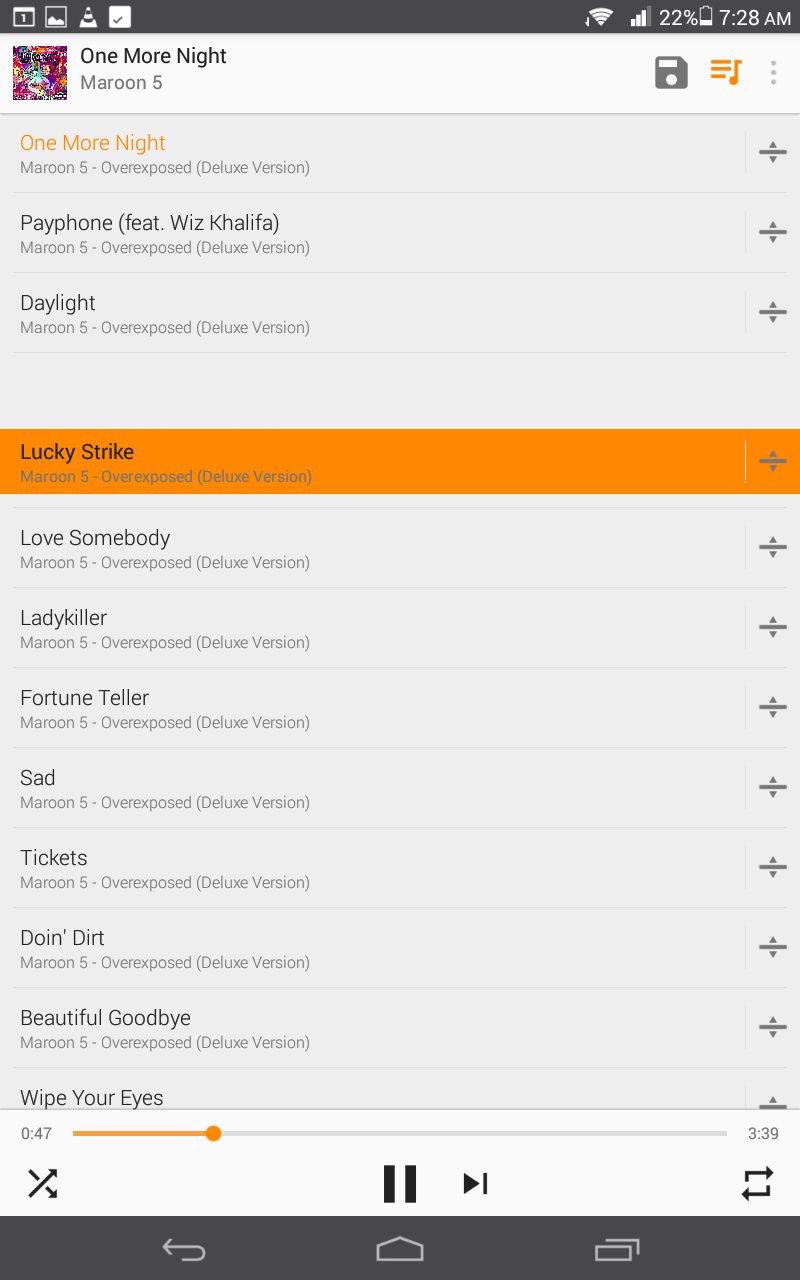The width and height of the screenshot is (800, 1280).
Task: Play "Payphone (feat. Wiz Khalifa)"
Action: (300, 232)
